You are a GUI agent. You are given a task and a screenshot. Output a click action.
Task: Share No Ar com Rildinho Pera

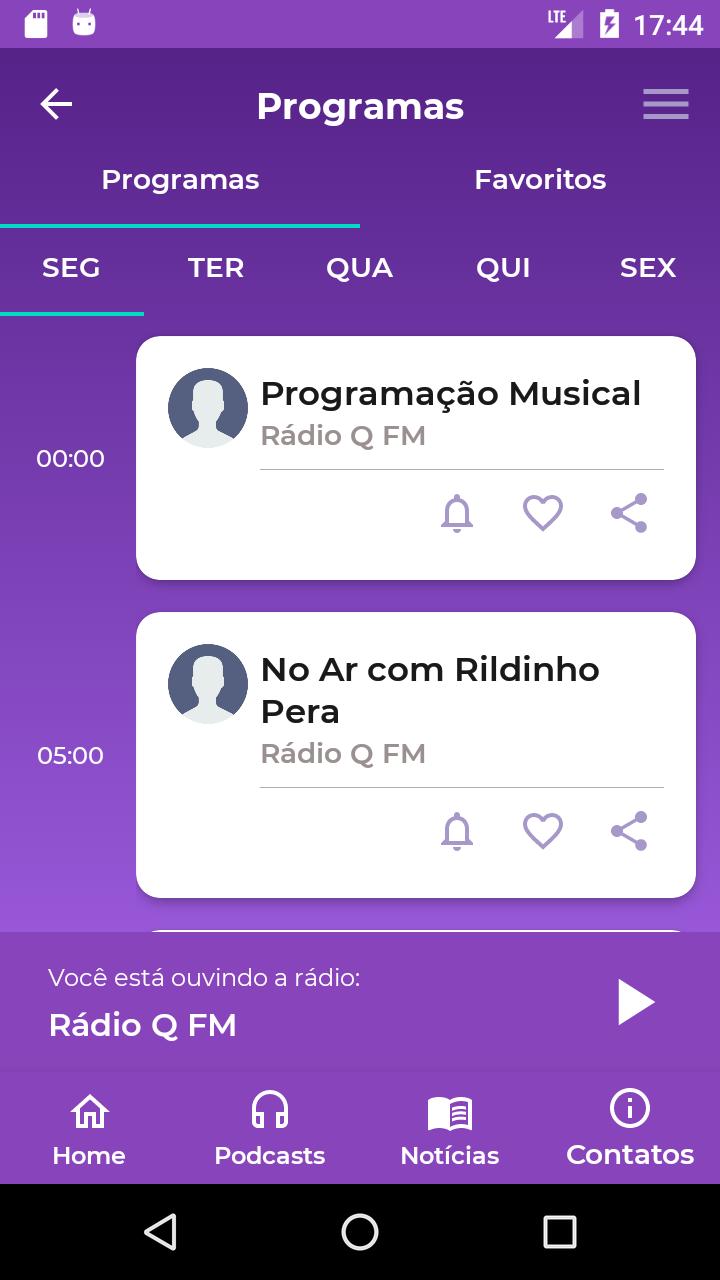tap(629, 831)
